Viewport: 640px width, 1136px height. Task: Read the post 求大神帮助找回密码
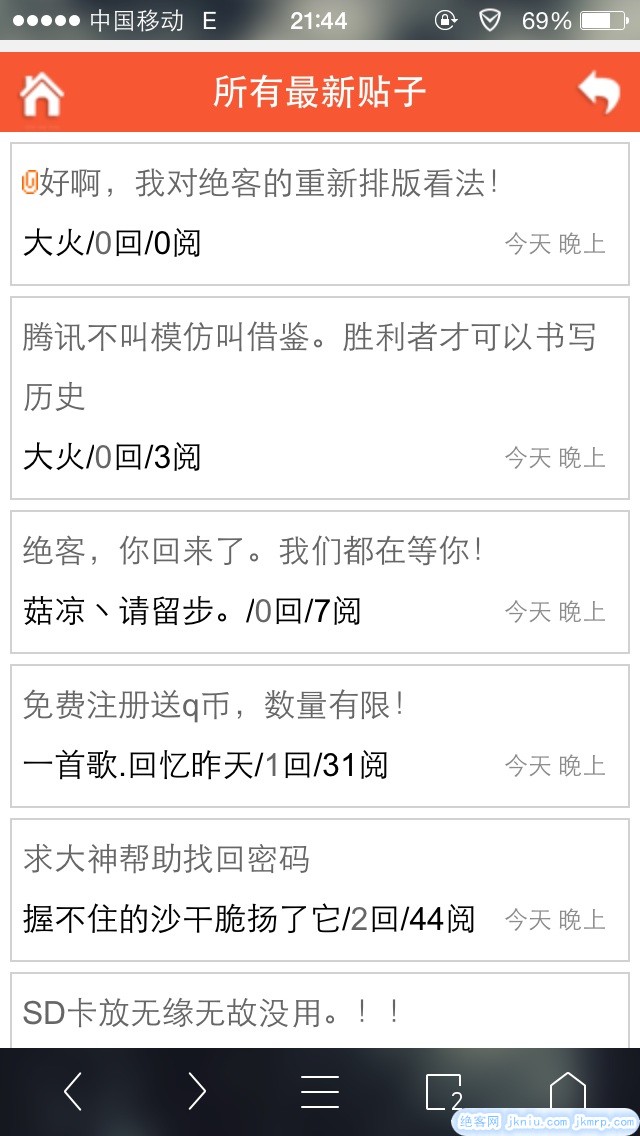166,859
